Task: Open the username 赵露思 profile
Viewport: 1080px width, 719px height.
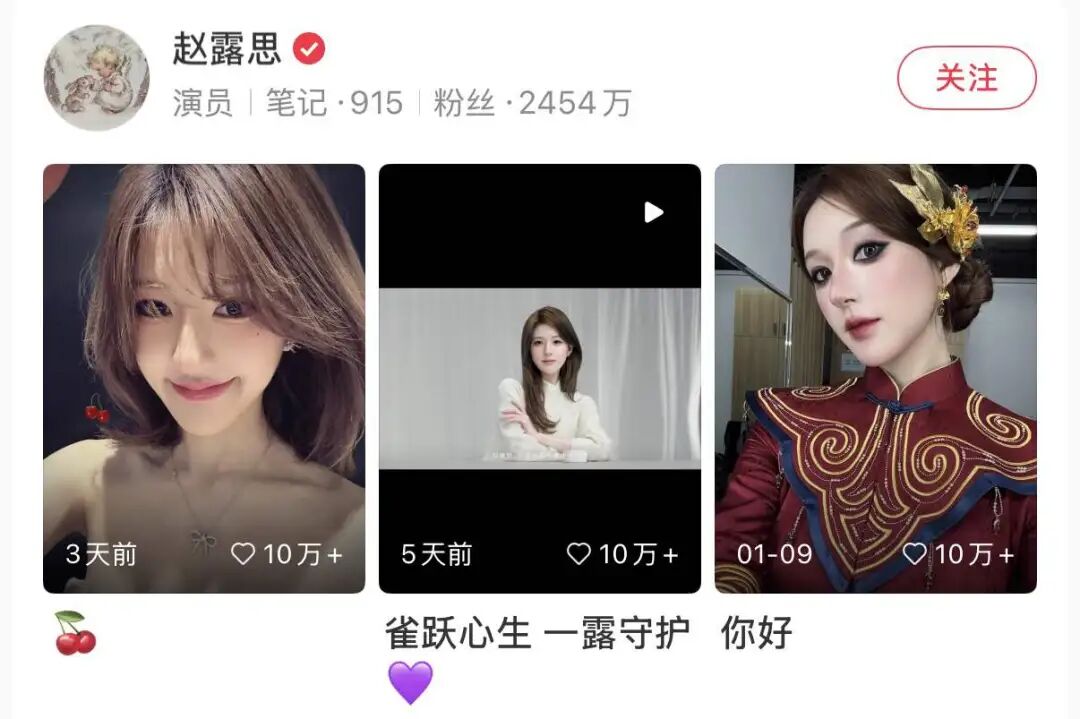Action: 227,49
